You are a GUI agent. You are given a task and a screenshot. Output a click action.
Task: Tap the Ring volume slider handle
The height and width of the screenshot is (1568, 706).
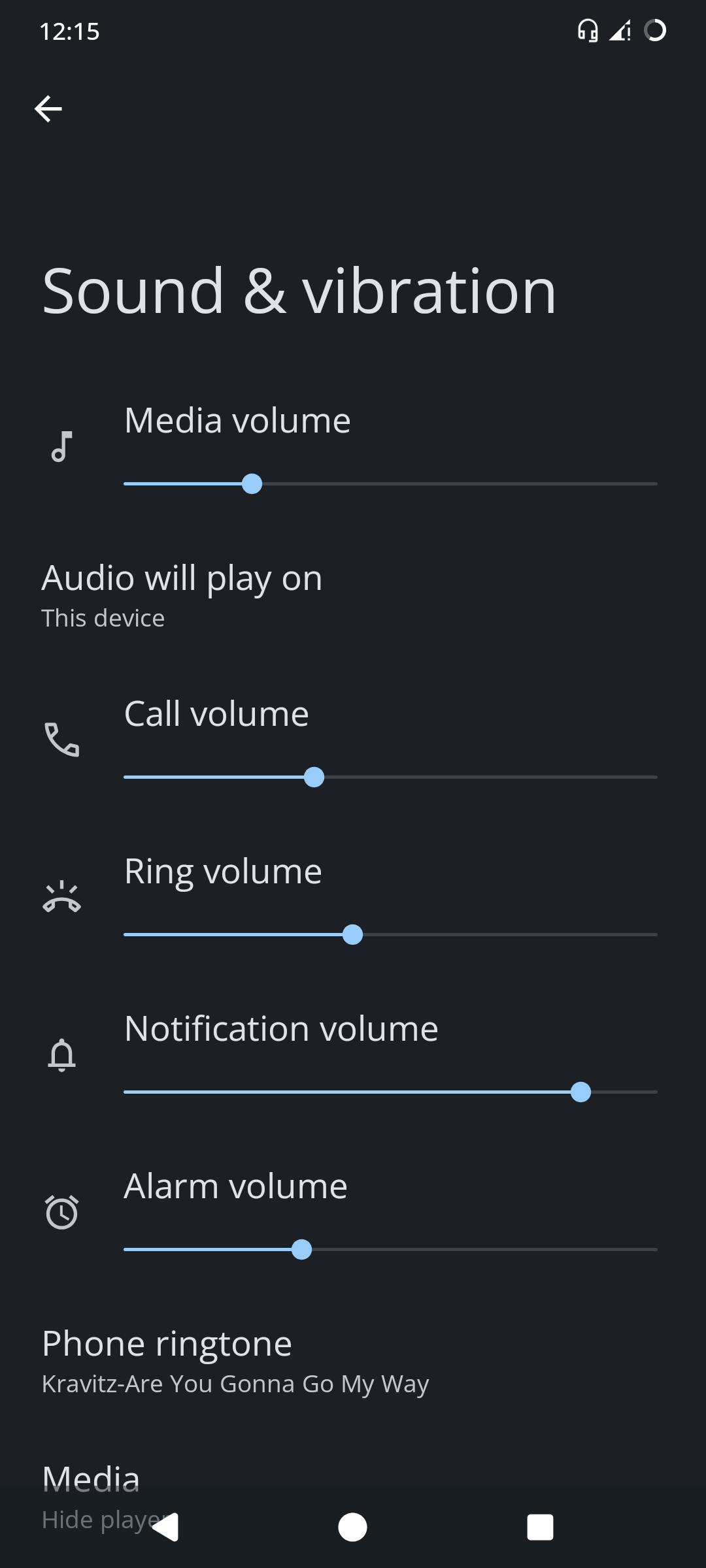pyautogui.click(x=353, y=935)
